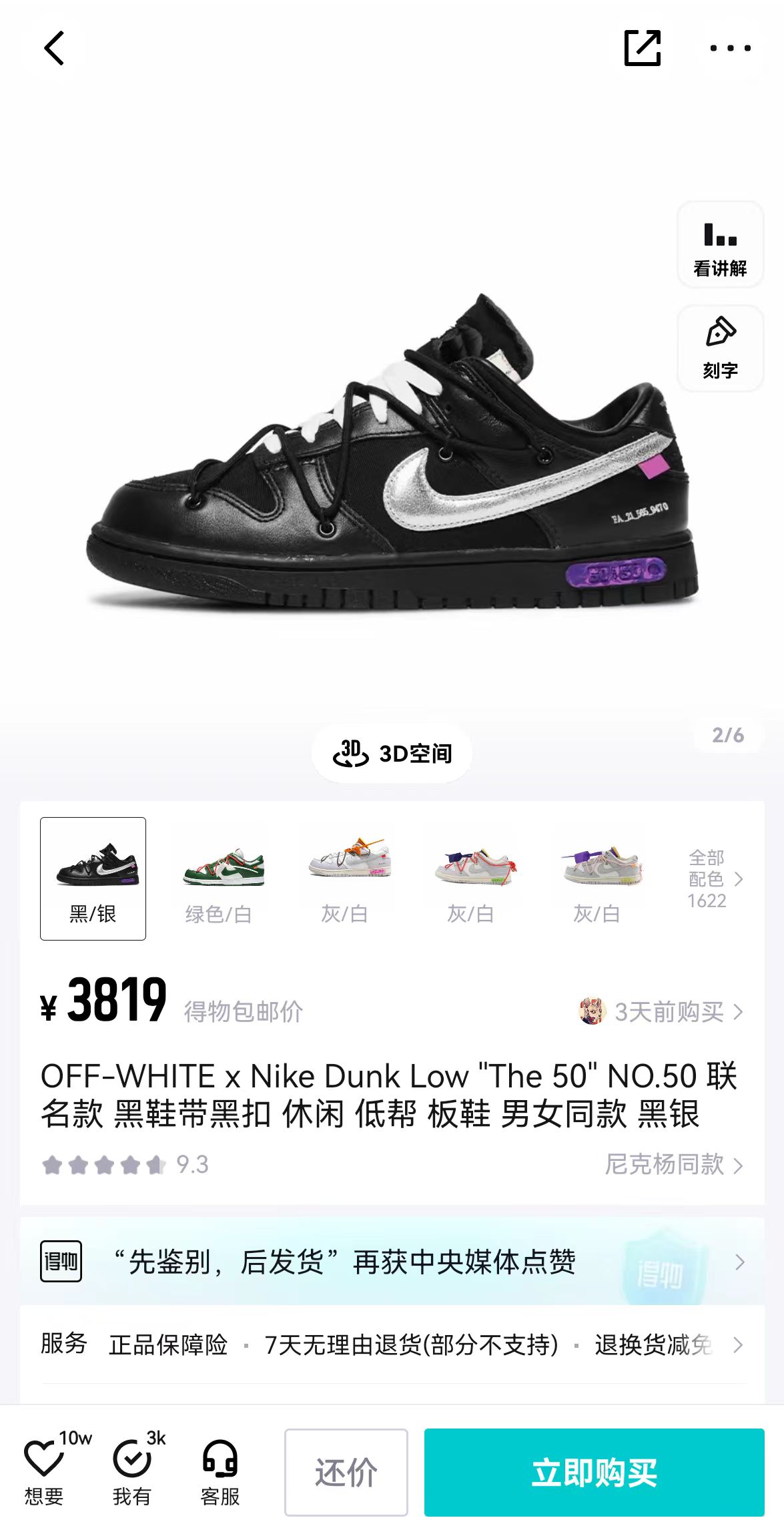The width and height of the screenshot is (784, 1540).
Task: Expand the 服务 service details row
Action: click(392, 1344)
